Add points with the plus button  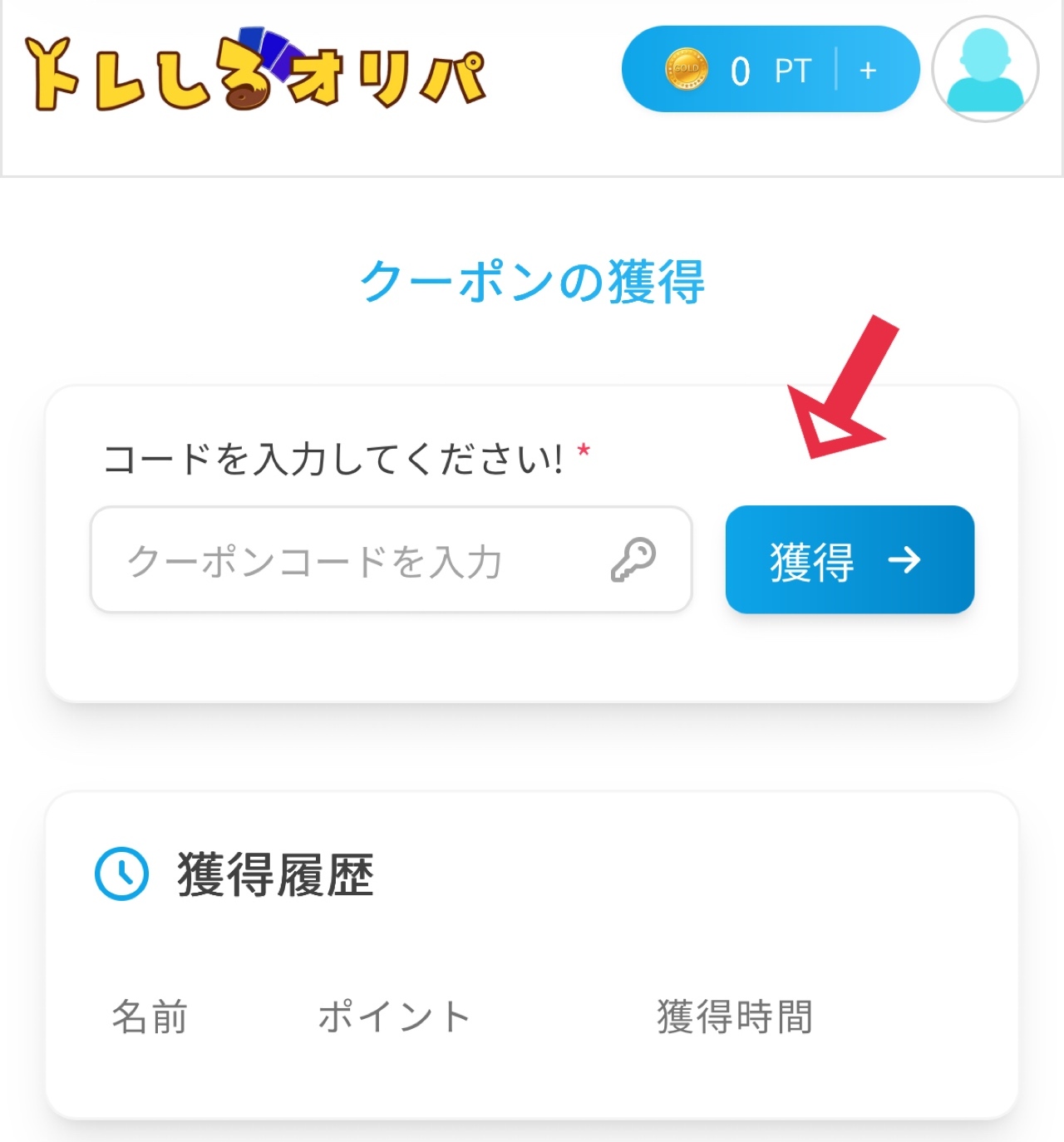(868, 71)
